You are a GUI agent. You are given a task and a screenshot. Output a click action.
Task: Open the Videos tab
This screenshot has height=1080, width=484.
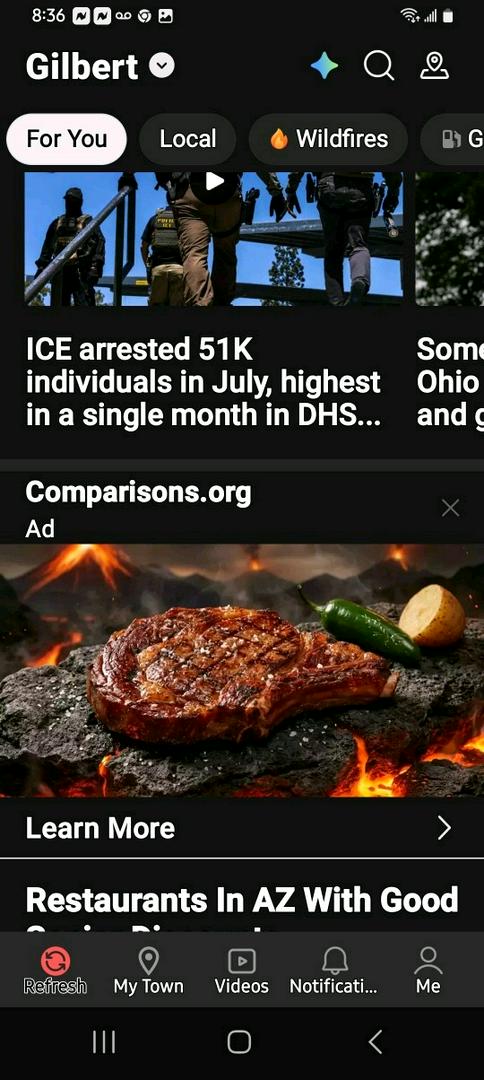(242, 970)
